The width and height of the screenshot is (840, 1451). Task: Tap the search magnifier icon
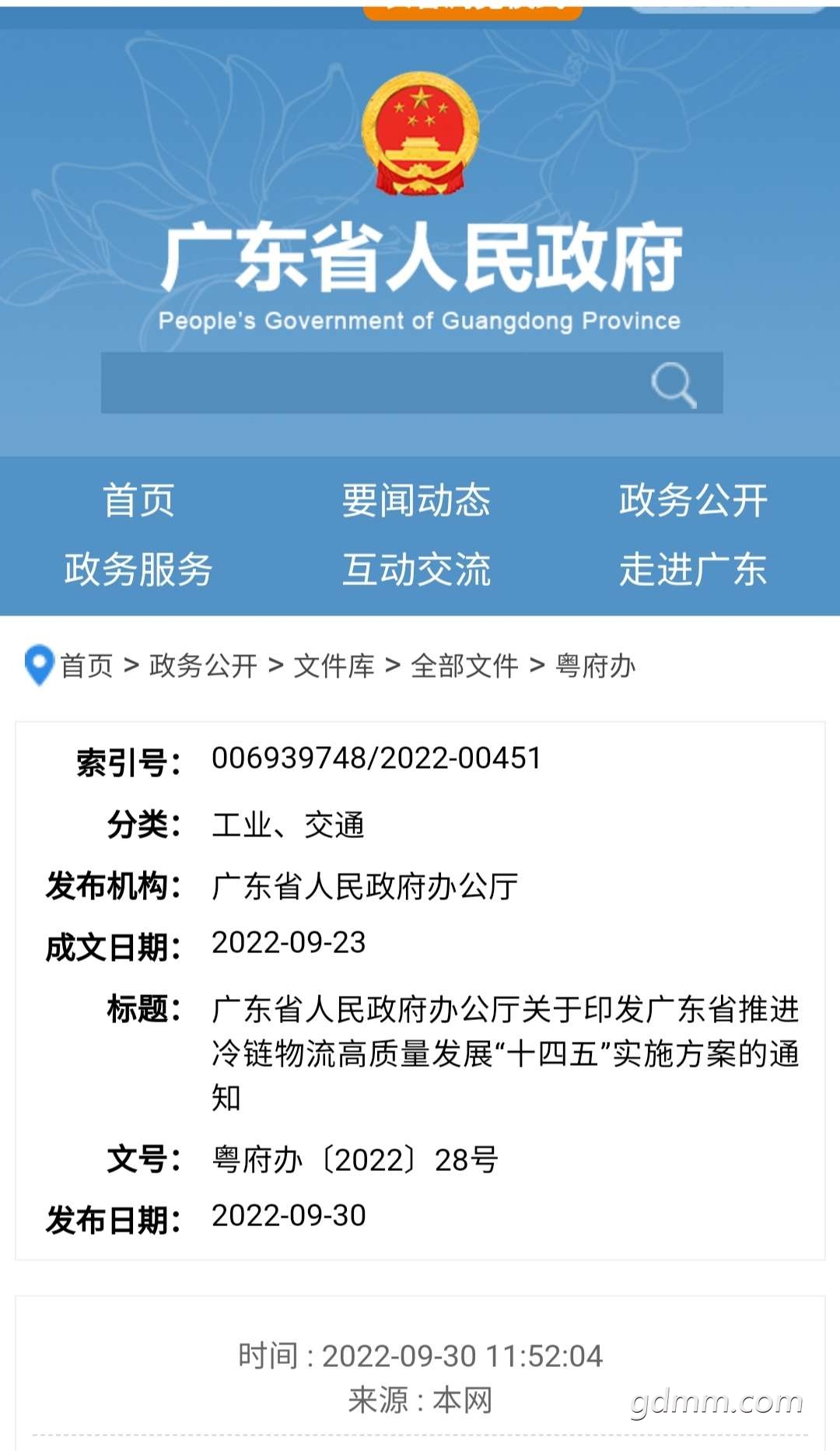[674, 384]
